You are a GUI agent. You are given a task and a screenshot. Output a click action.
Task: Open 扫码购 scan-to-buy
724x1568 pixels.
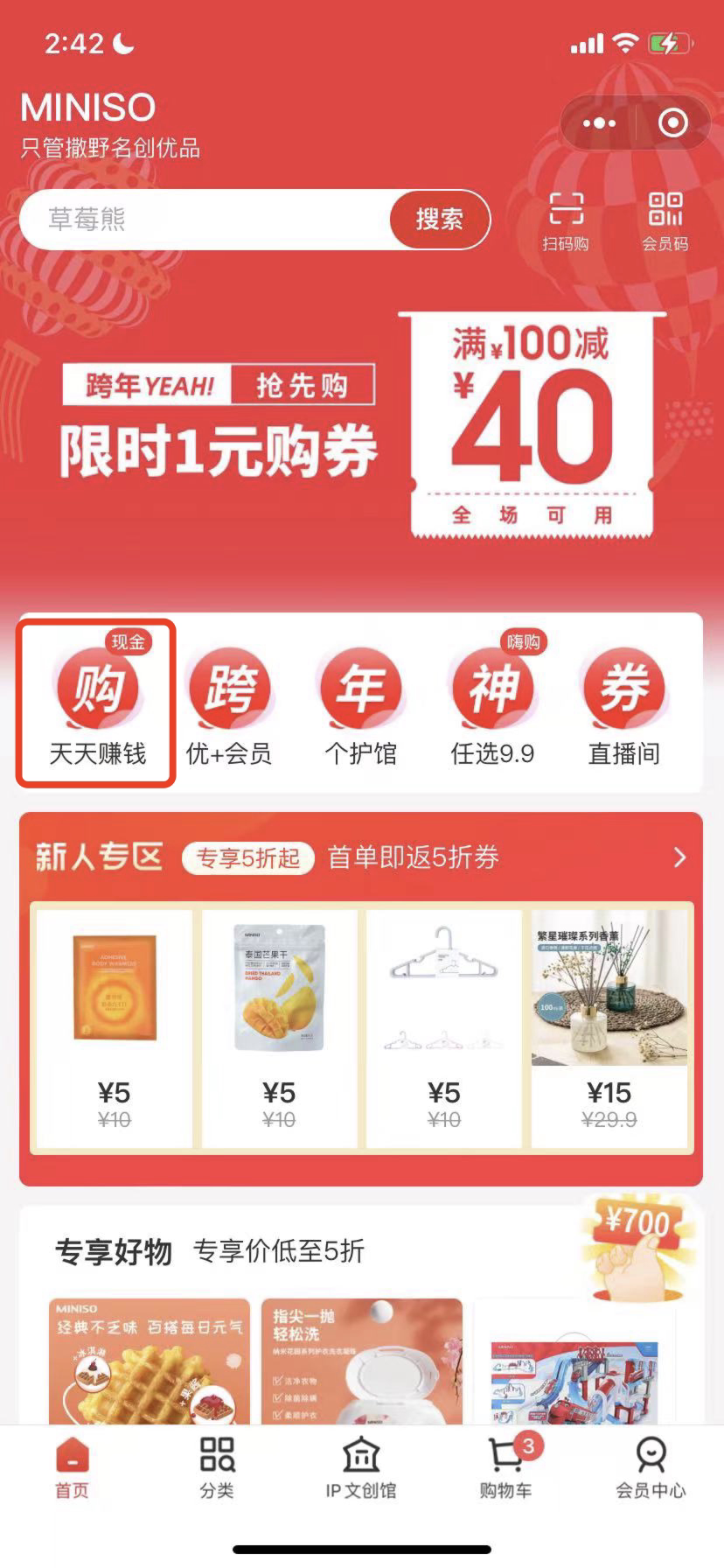(566, 220)
